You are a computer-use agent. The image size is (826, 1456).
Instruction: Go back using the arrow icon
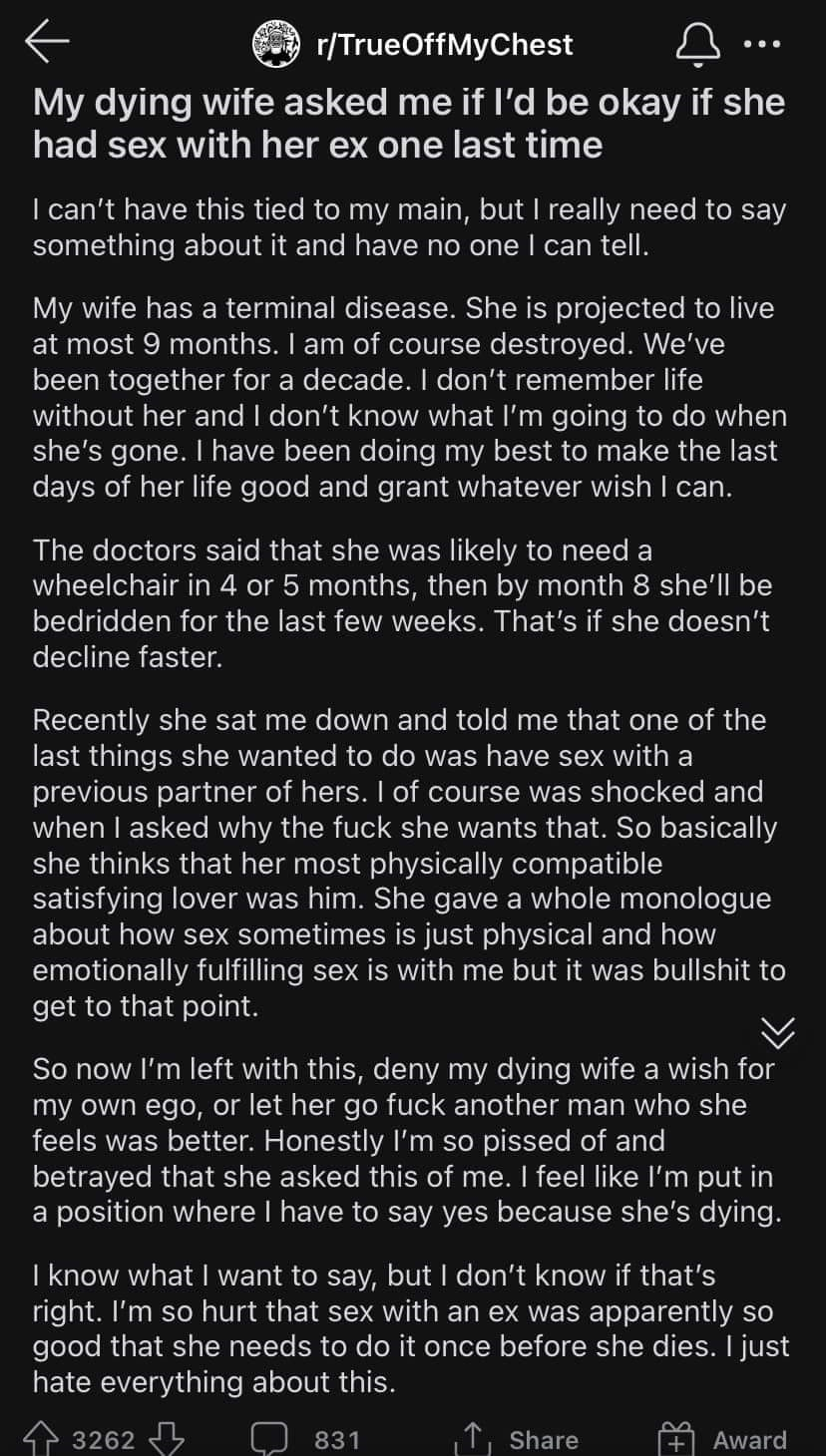pos(47,44)
